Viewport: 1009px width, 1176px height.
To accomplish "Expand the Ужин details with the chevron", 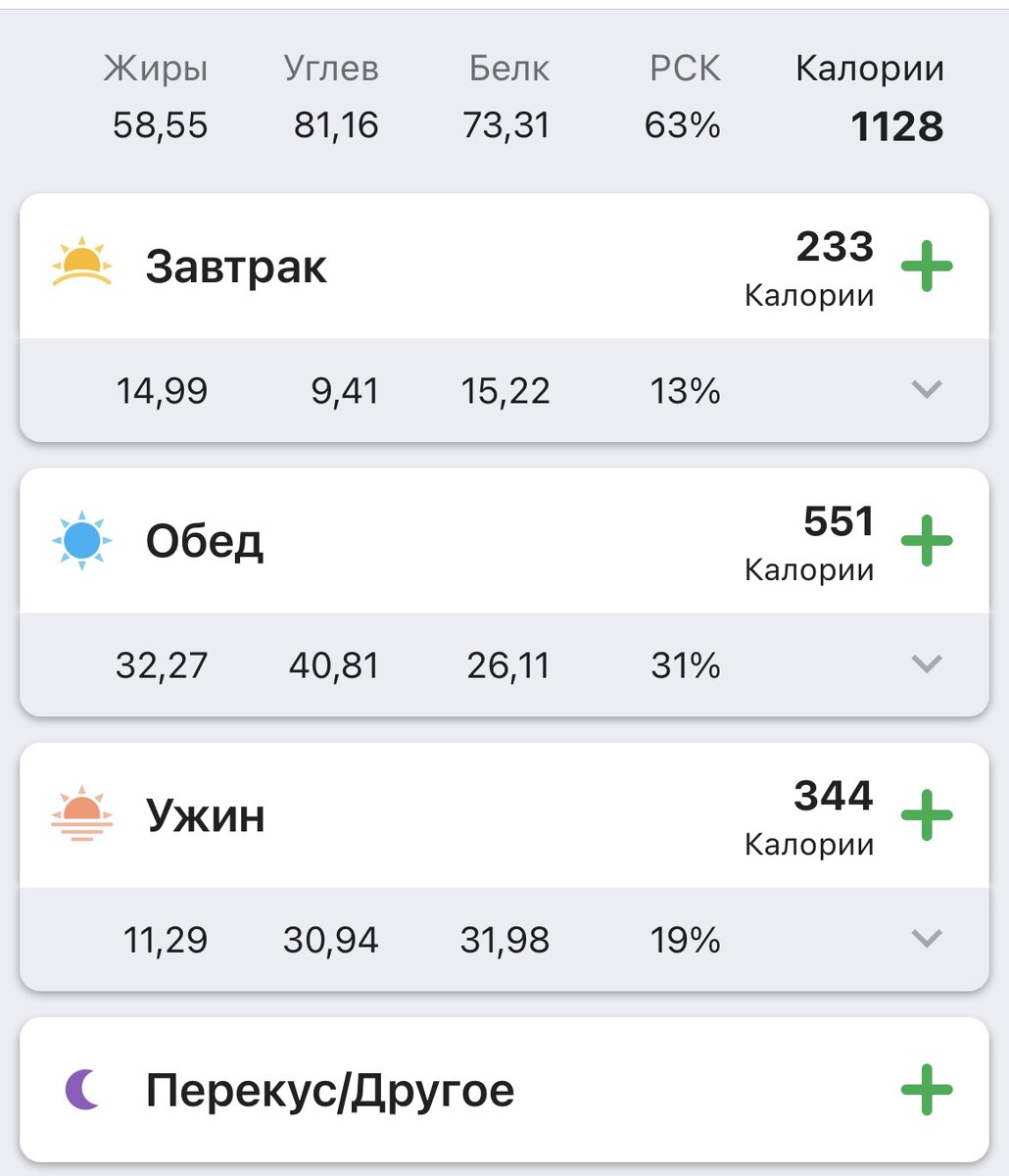I will [924, 940].
